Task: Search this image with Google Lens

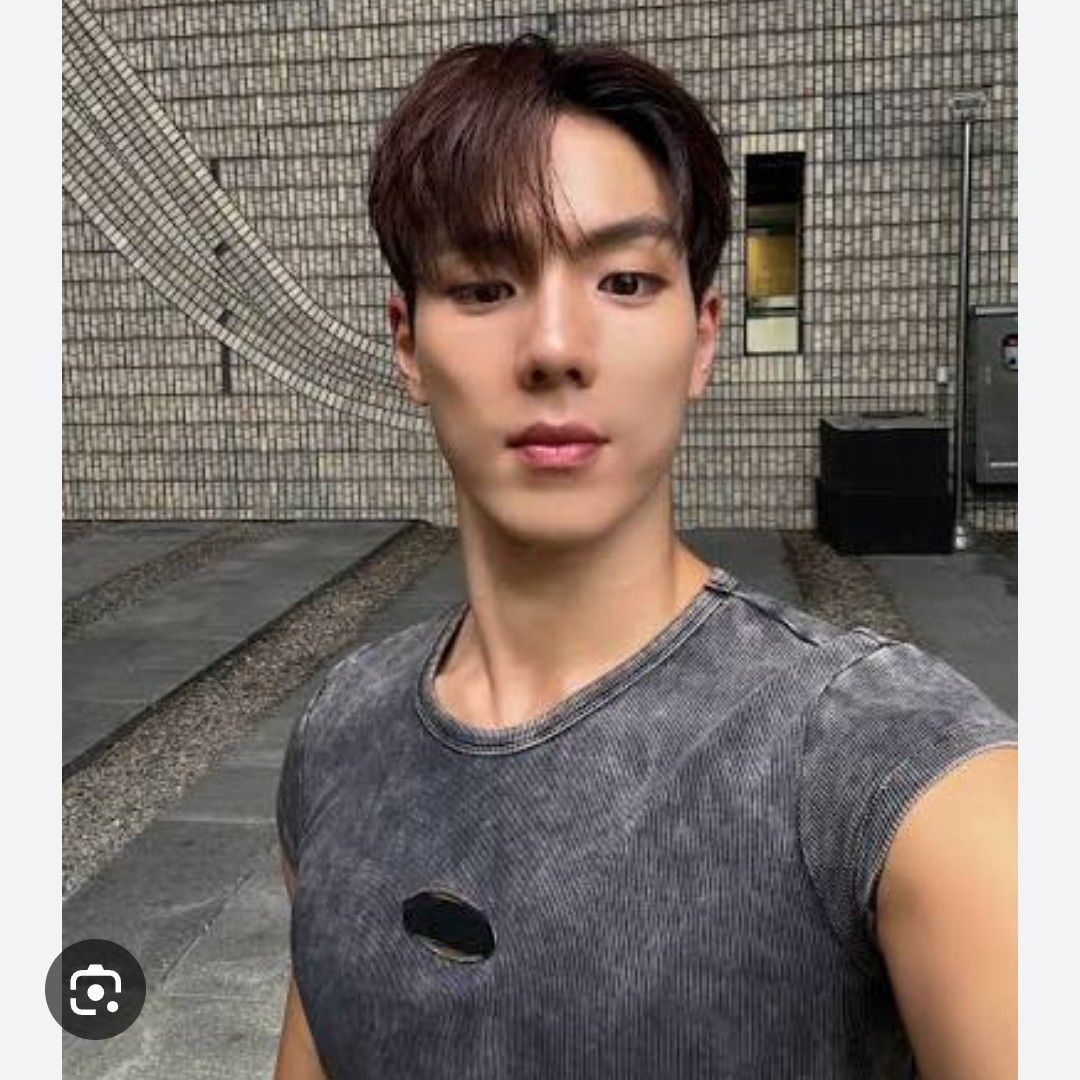Action: (x=96, y=989)
